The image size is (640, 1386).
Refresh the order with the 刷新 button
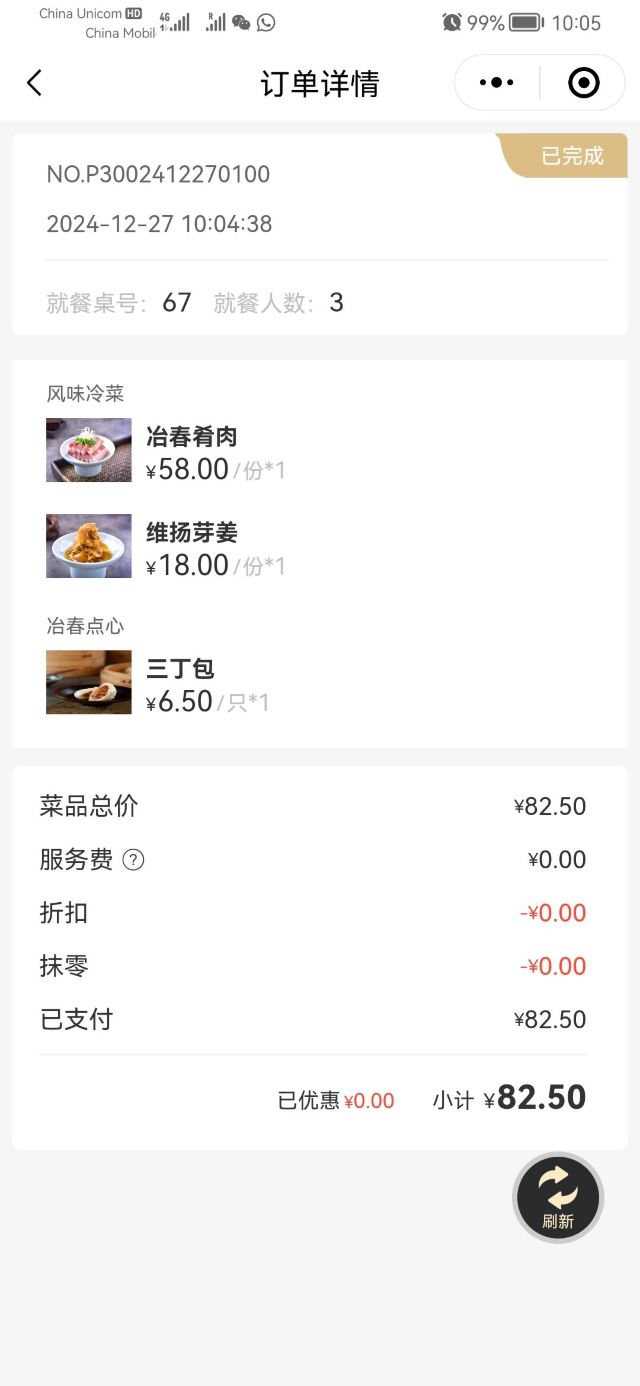pyautogui.click(x=558, y=1197)
